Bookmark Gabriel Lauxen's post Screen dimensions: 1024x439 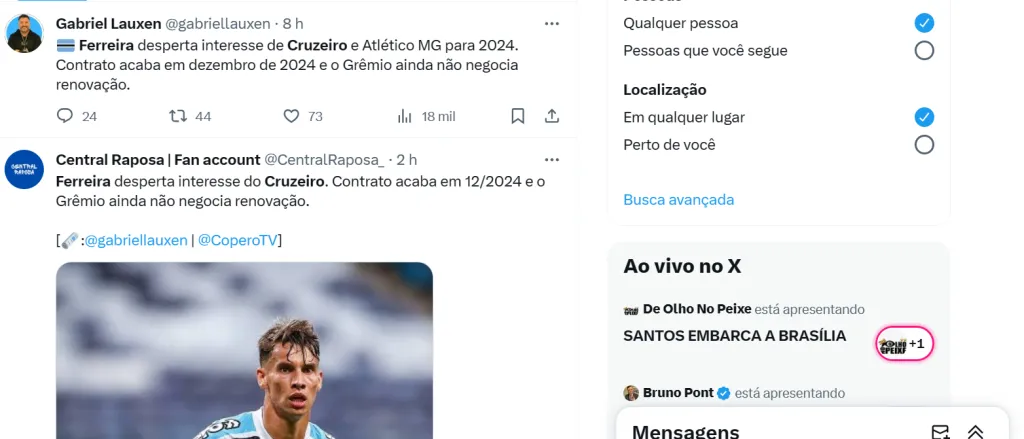click(x=518, y=116)
